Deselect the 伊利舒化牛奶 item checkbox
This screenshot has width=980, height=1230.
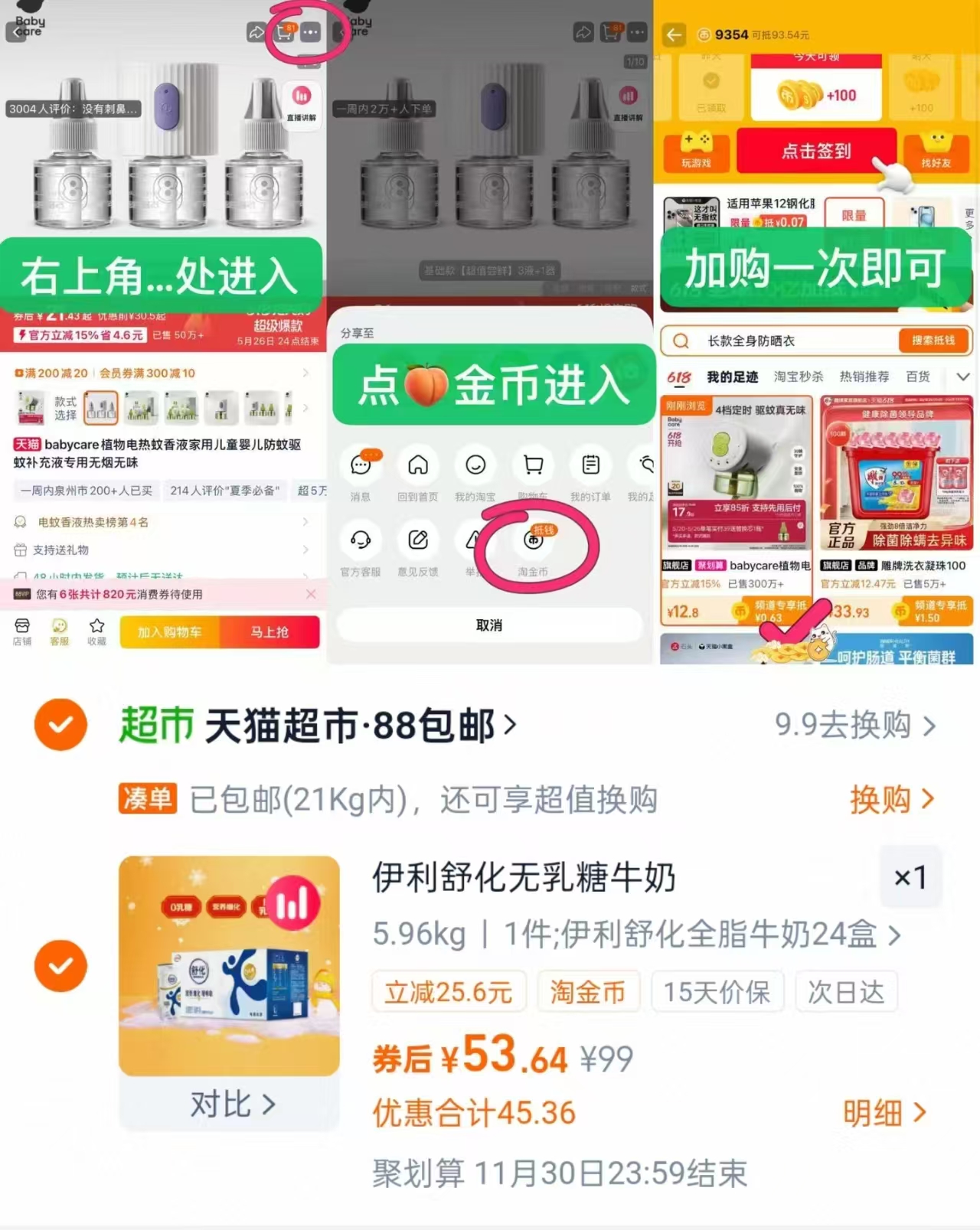tap(60, 965)
